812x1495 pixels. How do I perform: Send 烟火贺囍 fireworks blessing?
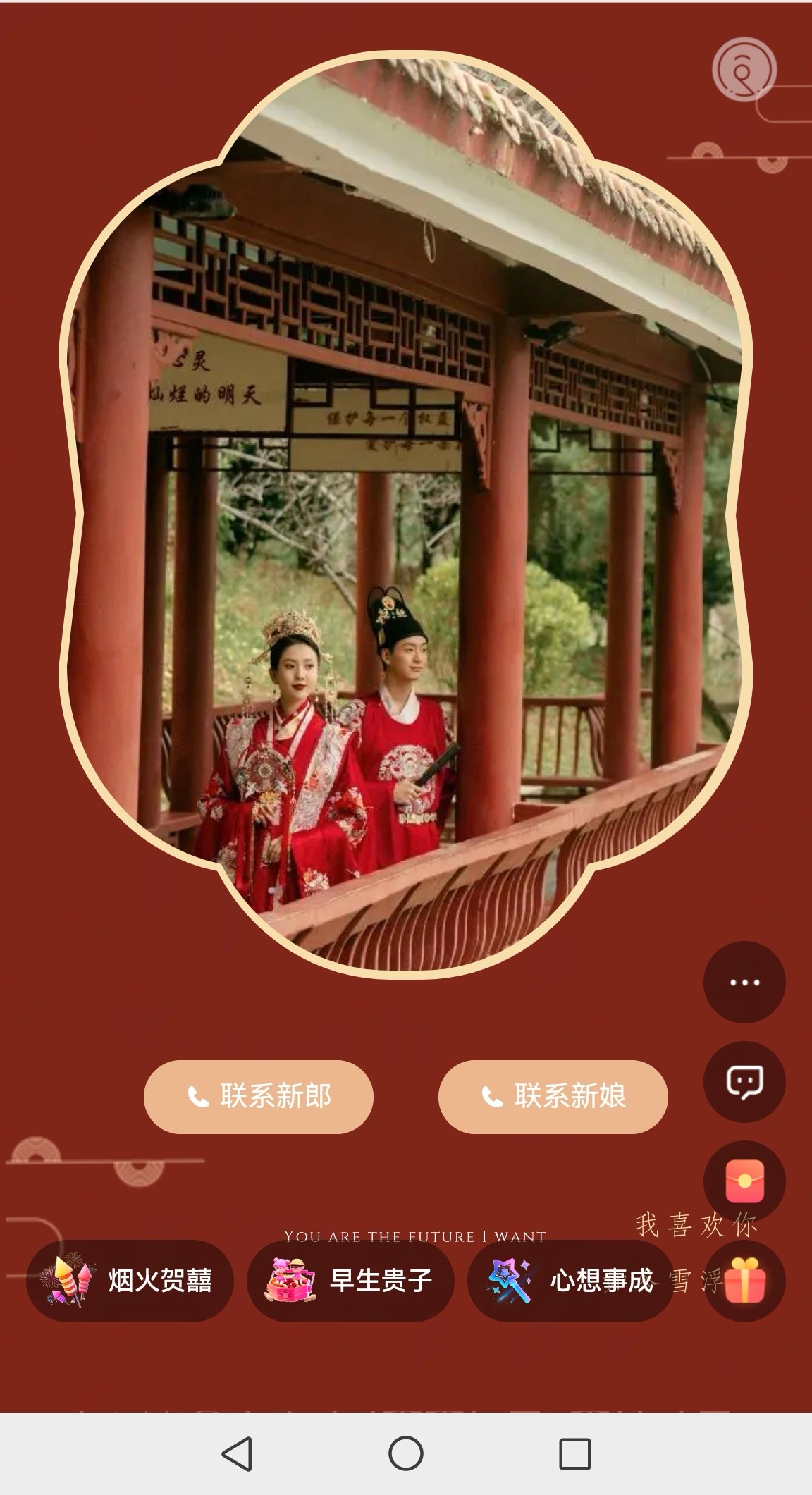(130, 1281)
